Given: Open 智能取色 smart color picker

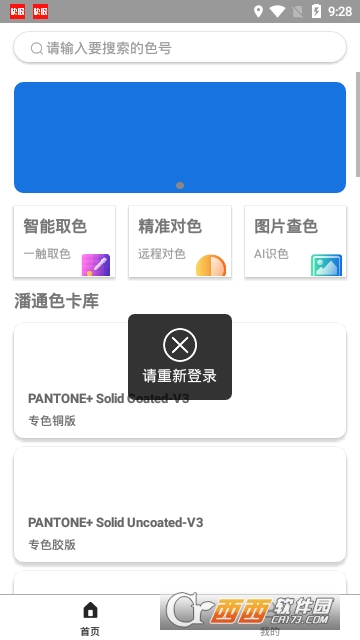Looking at the screenshot, I should (x=64, y=241).
